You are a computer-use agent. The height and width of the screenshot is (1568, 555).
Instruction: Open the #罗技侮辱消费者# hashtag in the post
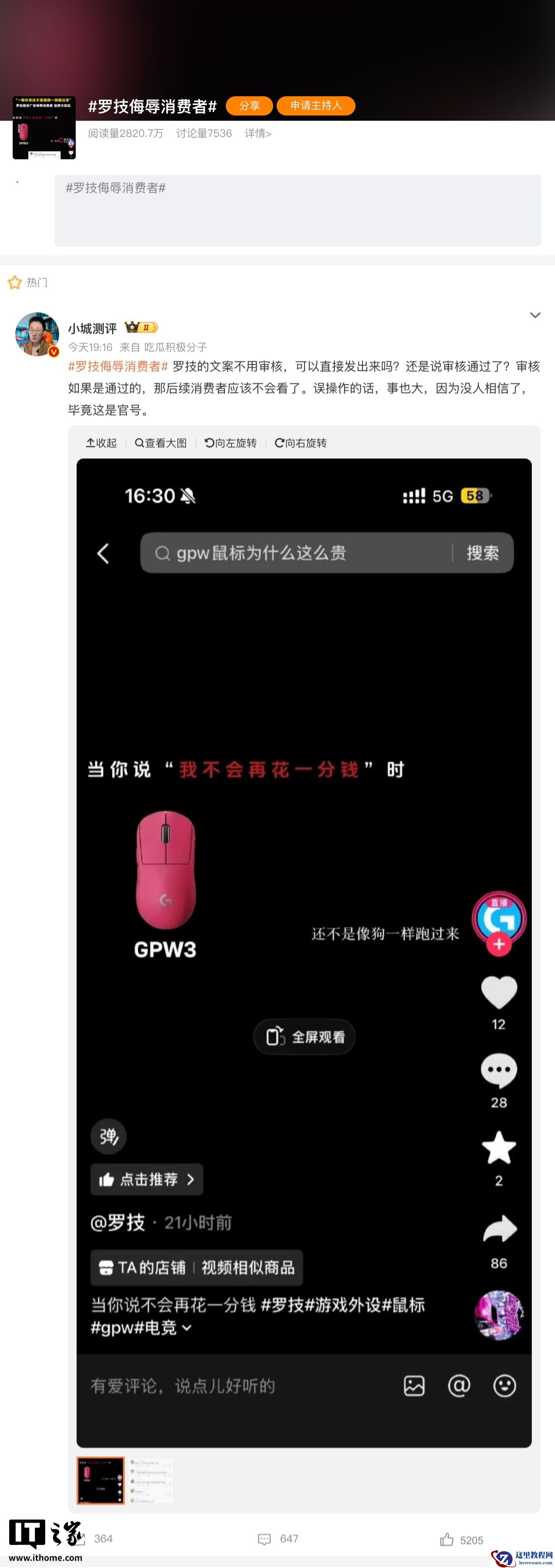[118, 367]
